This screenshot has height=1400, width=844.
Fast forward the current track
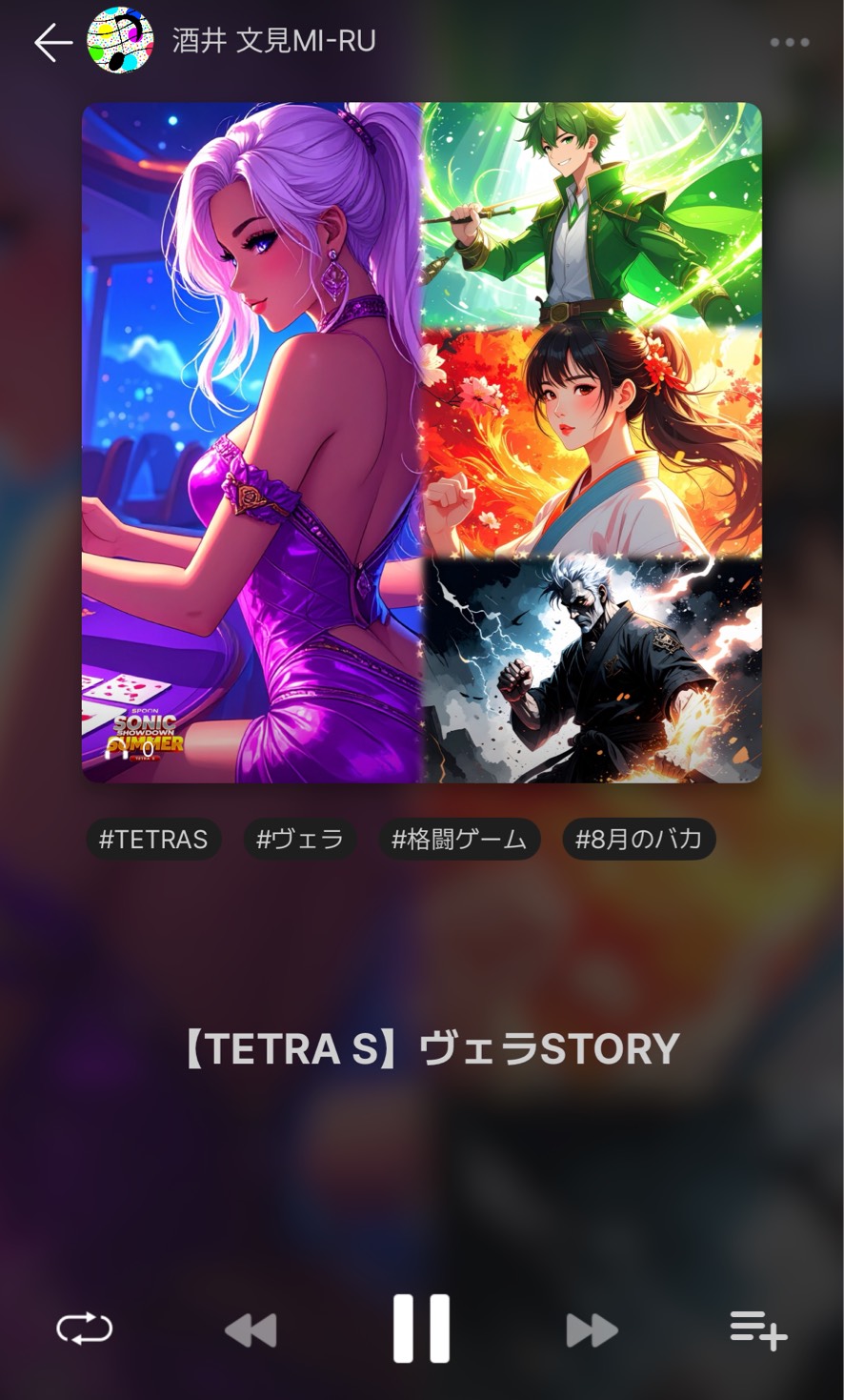tap(592, 1329)
